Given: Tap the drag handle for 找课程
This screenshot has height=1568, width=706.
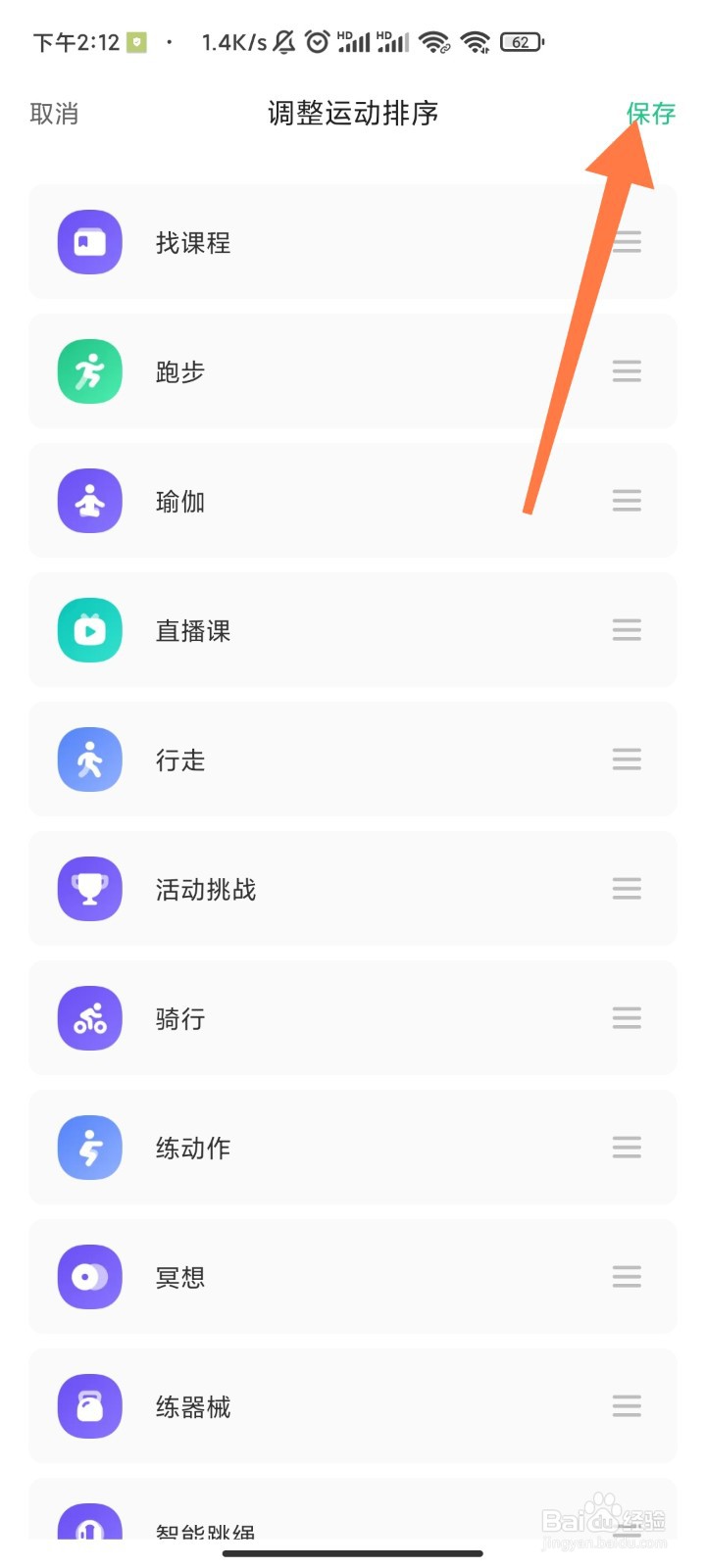Looking at the screenshot, I should pyautogui.click(x=627, y=242).
